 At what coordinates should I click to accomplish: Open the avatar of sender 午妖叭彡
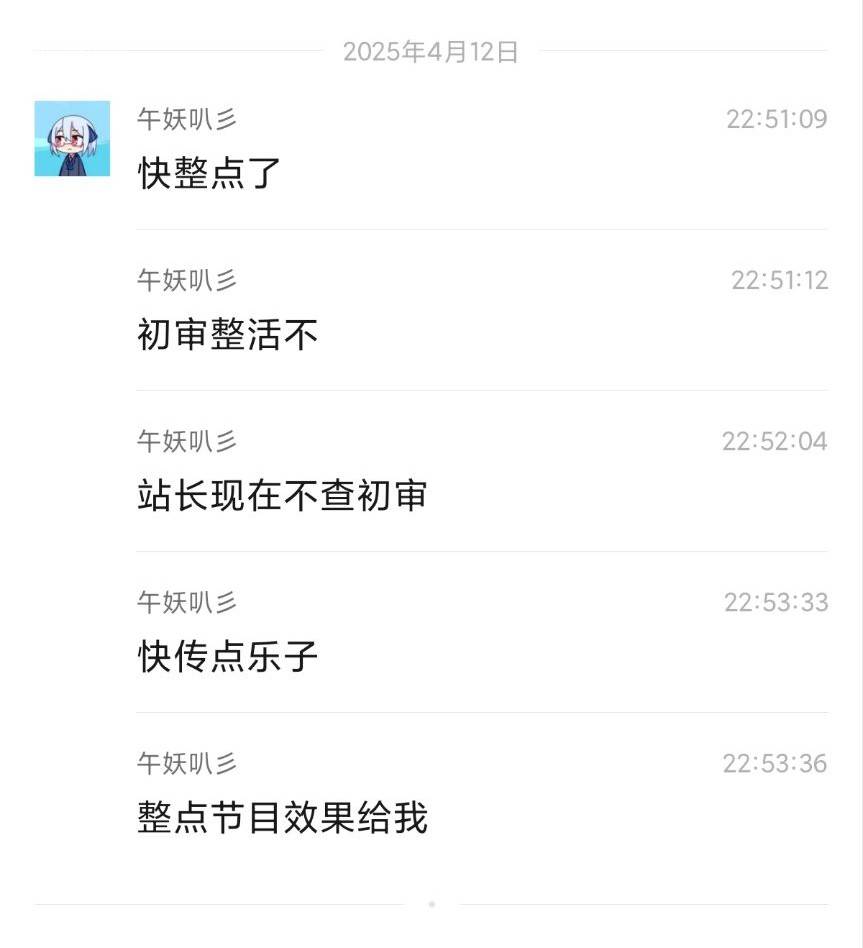(72, 139)
